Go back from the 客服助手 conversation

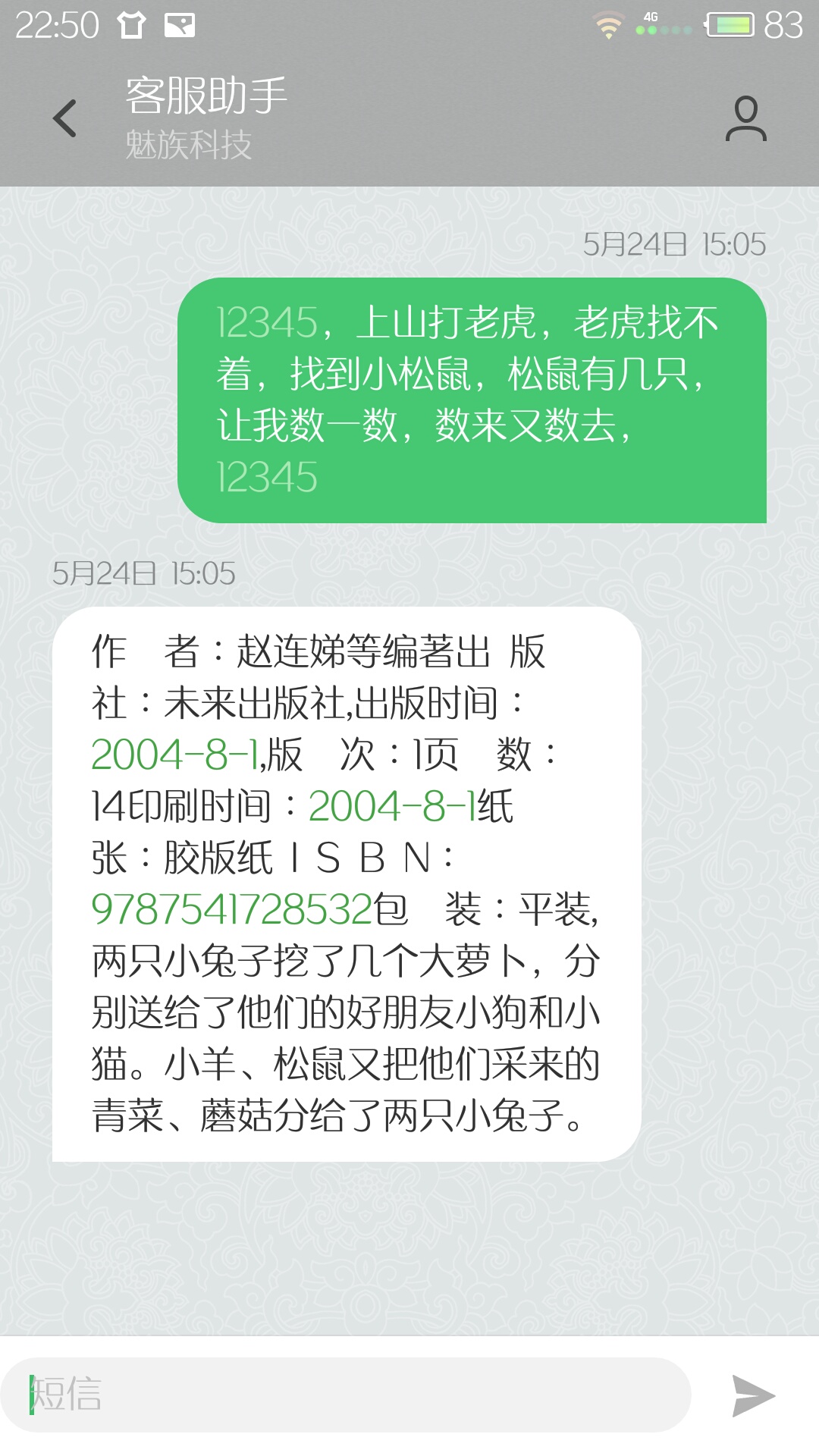click(64, 118)
